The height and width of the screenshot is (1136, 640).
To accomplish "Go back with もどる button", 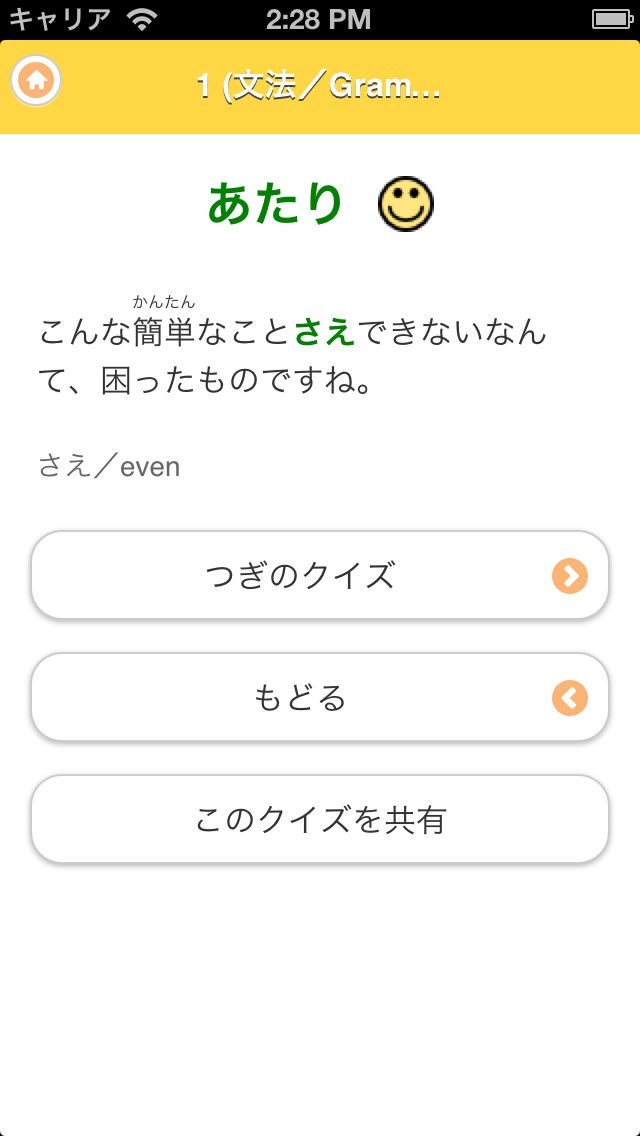I will [320, 698].
